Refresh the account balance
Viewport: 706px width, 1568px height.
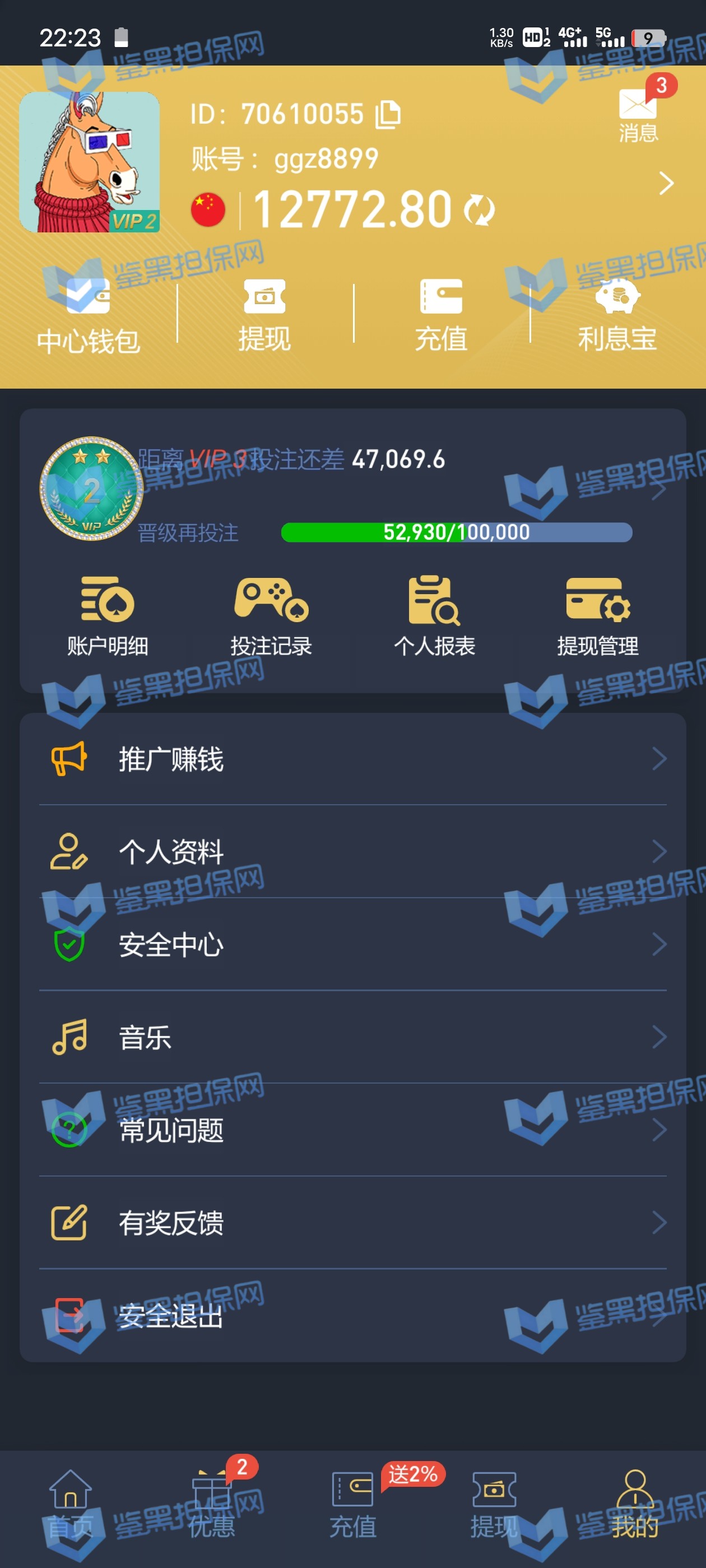[479, 210]
